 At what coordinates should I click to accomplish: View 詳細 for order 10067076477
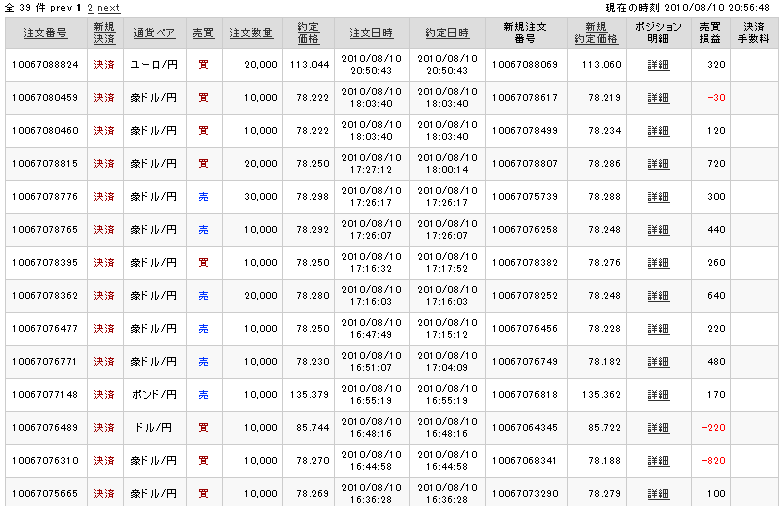pos(658,329)
